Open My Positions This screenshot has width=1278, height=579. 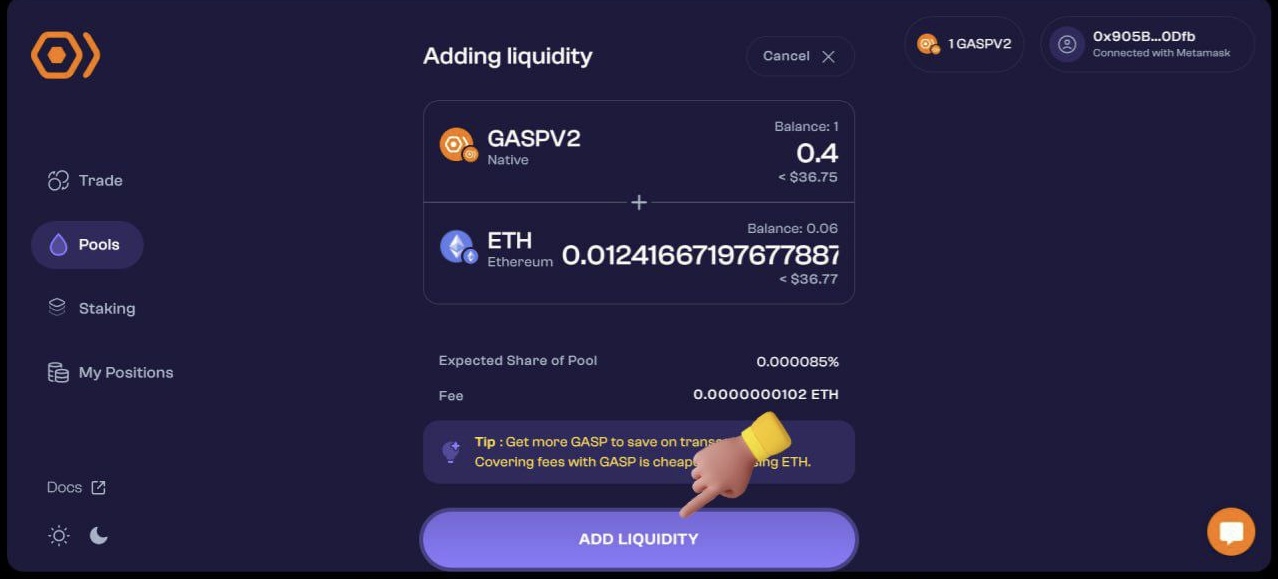coord(110,372)
